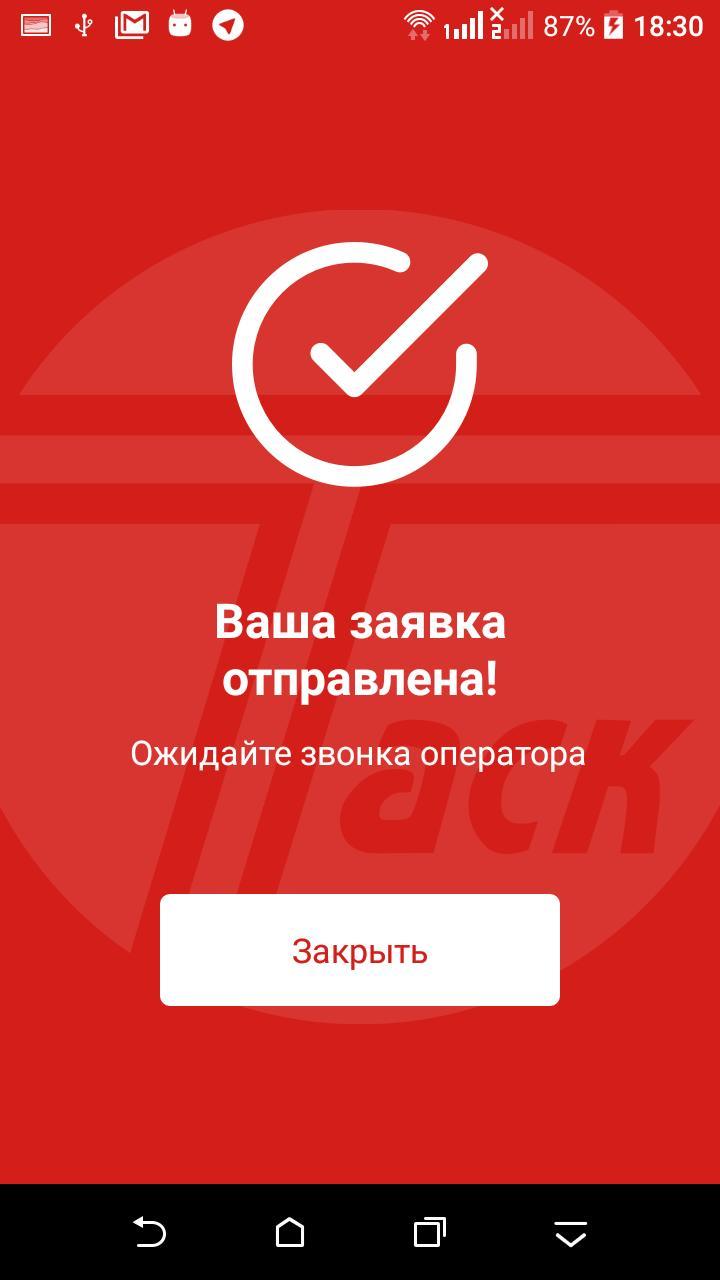Image resolution: width=720 pixels, height=1280 pixels.
Task: Return to the home screen
Action: pos(290,1232)
